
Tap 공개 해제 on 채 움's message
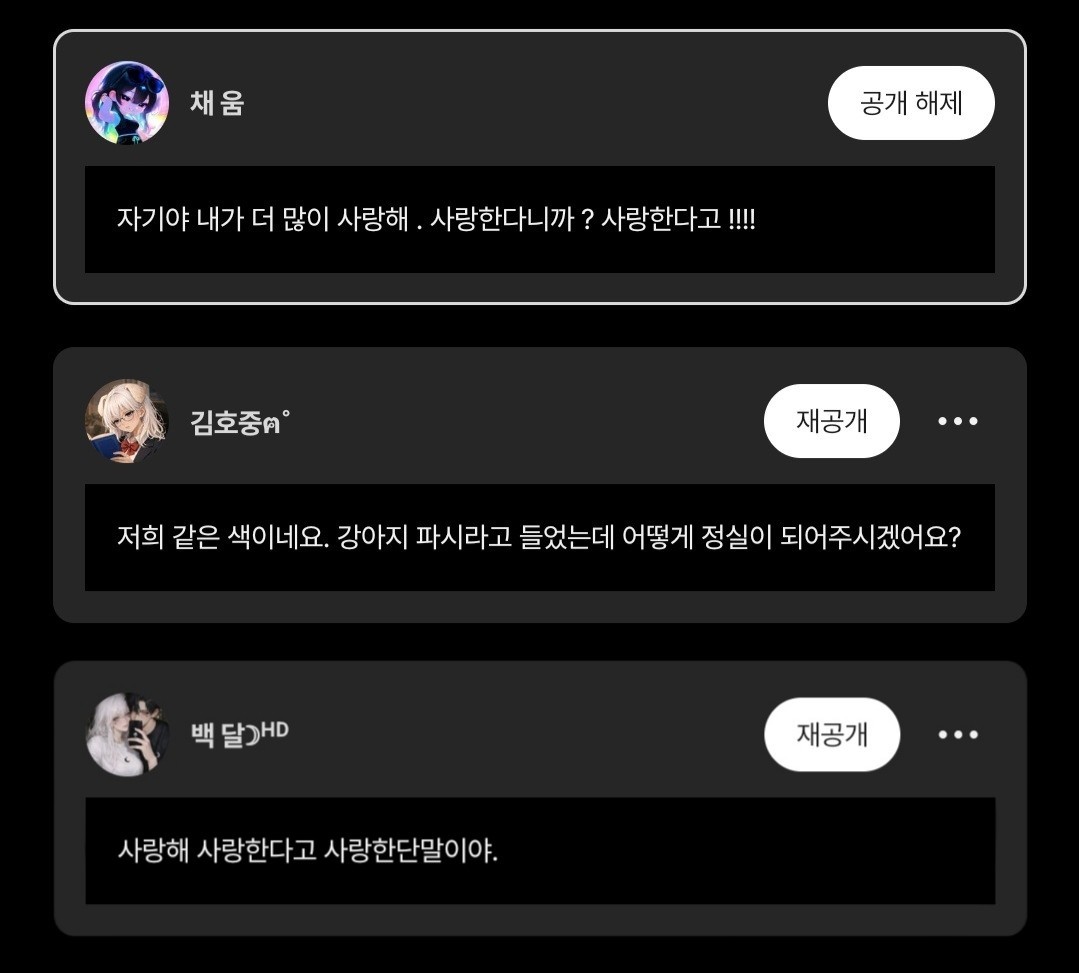click(x=911, y=103)
